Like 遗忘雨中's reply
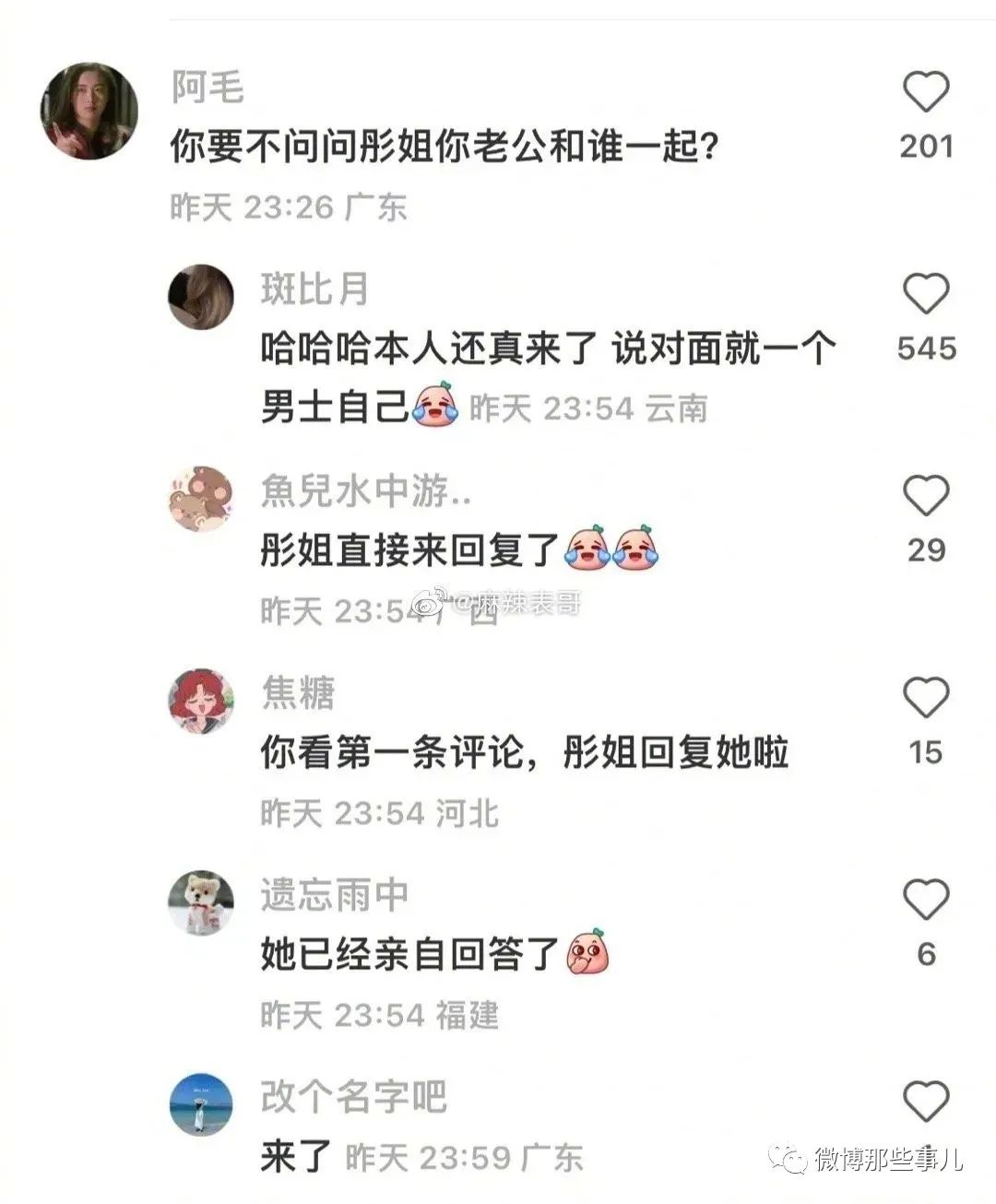The width and height of the screenshot is (996, 1204). tap(925, 900)
